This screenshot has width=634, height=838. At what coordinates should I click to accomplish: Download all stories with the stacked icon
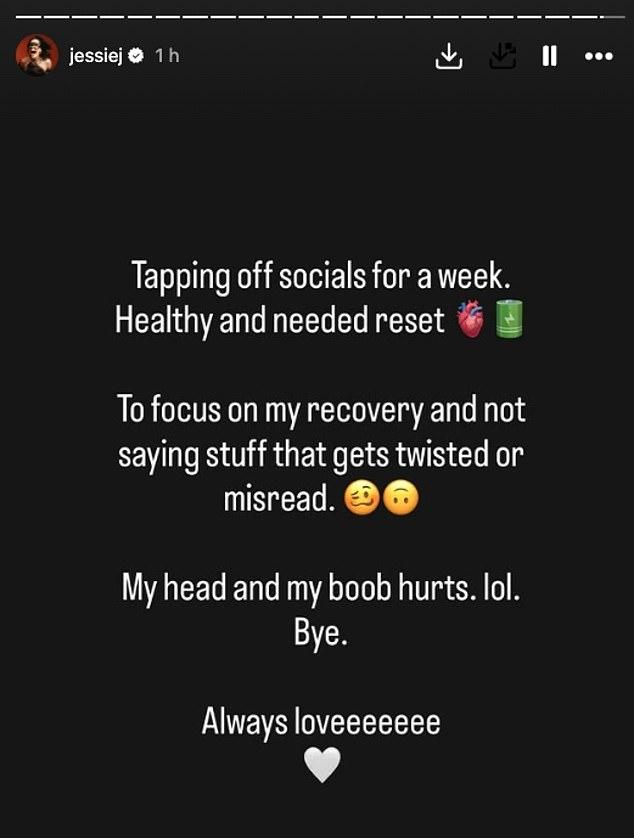coord(503,57)
